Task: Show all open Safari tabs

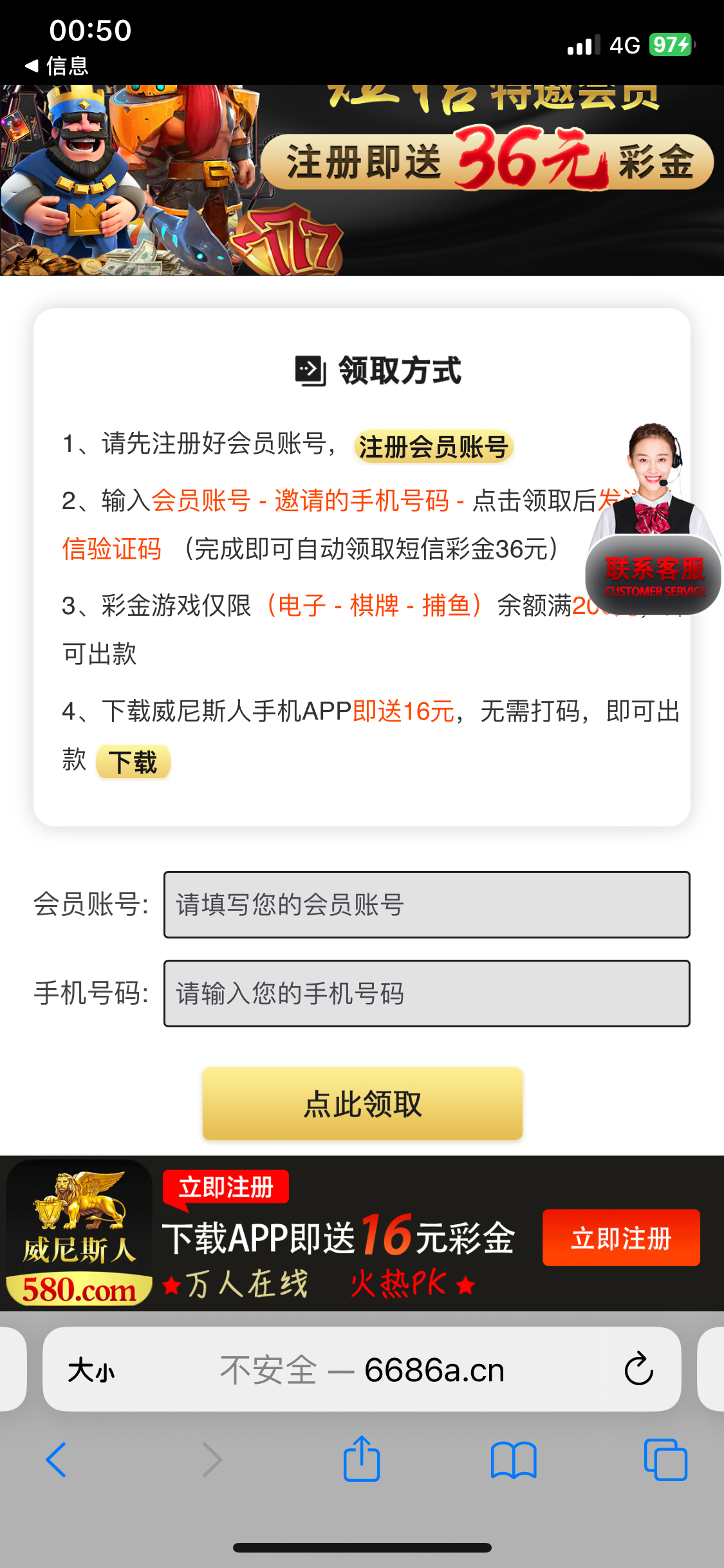Action: pyautogui.click(x=665, y=1460)
